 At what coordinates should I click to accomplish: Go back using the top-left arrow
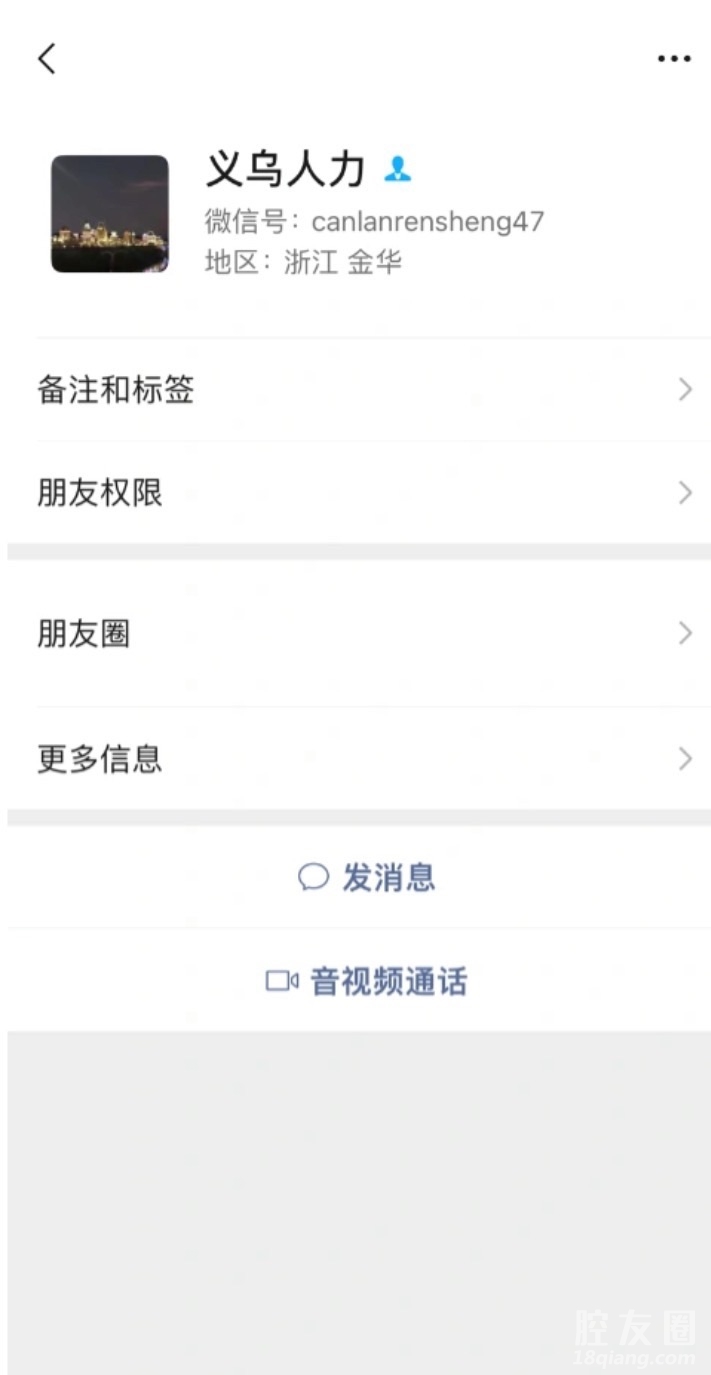[x=47, y=59]
